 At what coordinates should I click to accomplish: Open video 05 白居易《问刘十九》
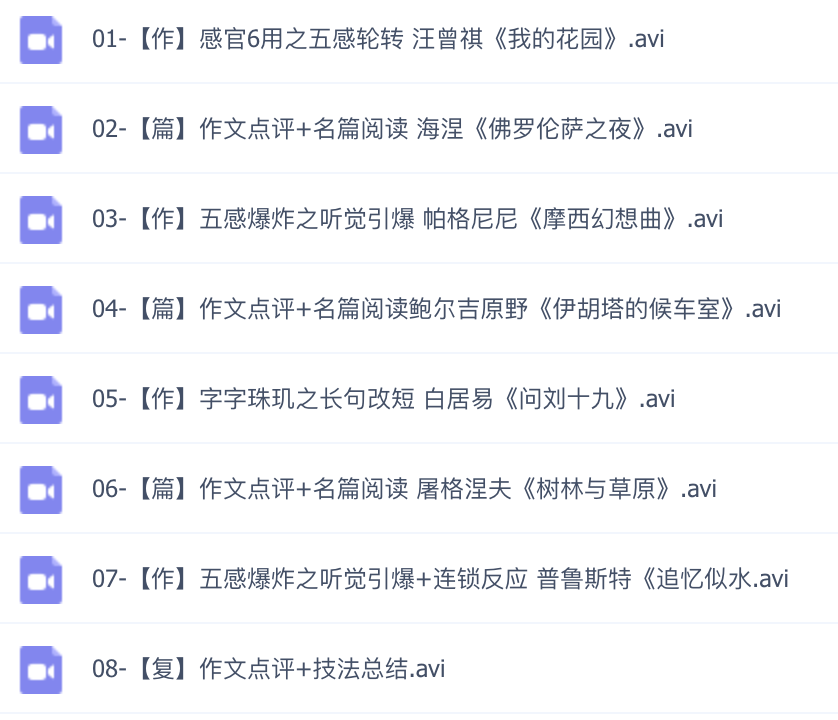[x=383, y=400]
